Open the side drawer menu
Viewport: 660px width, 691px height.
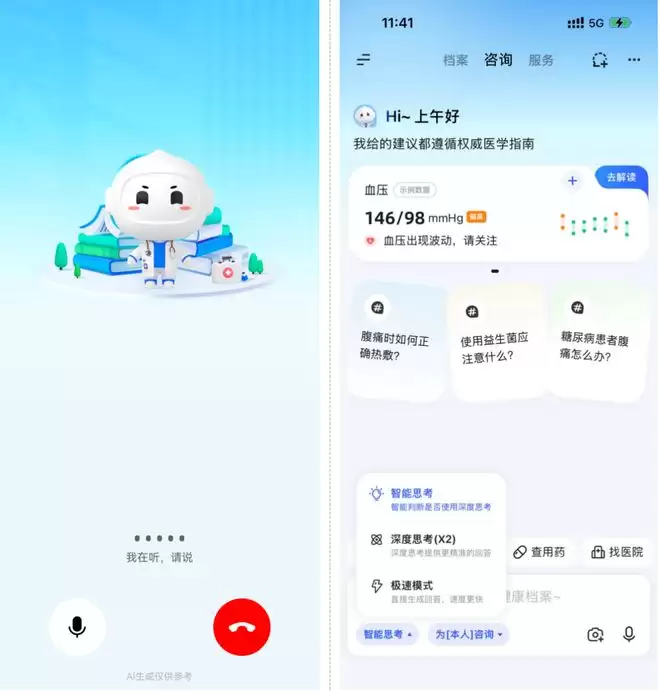tap(363, 60)
